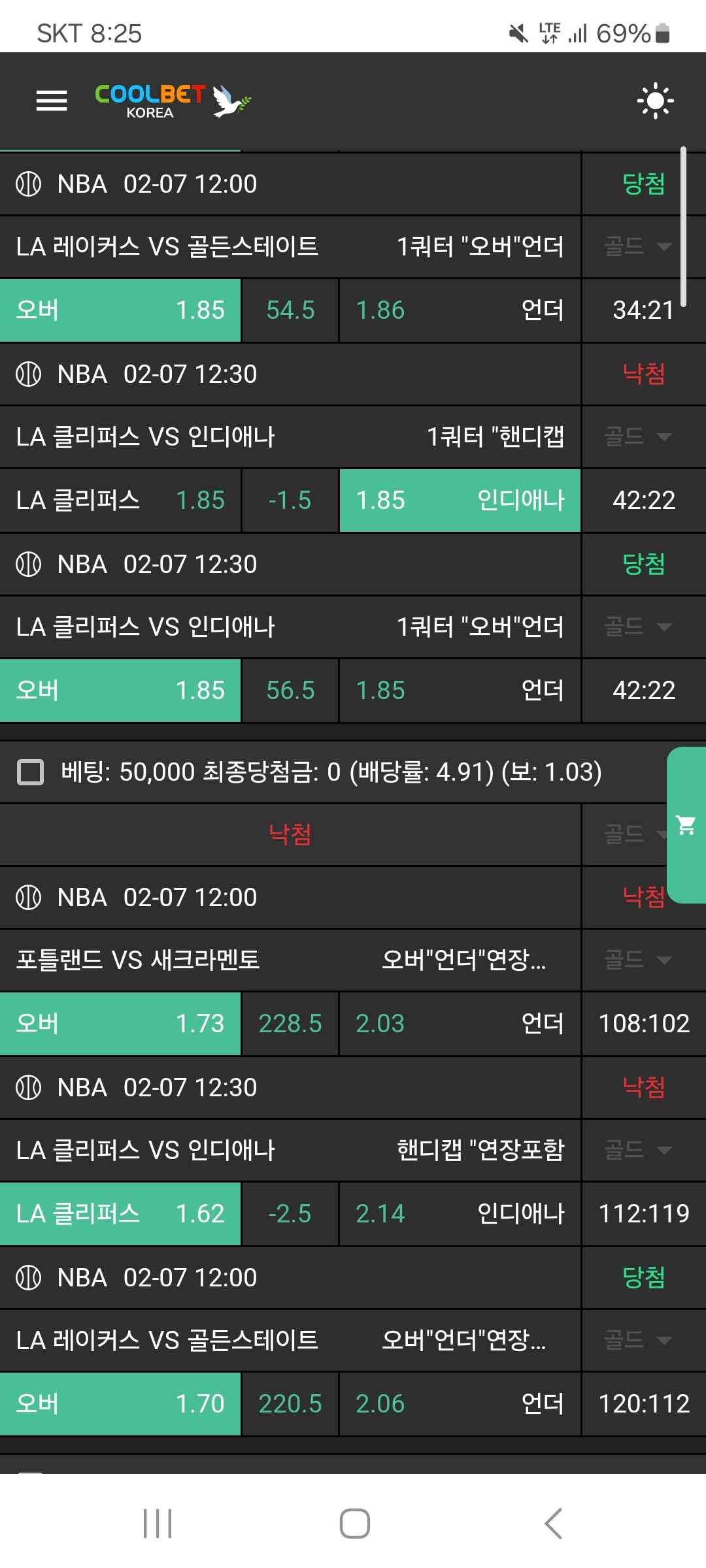Expand 골드 dropdown for LA 클리퍼스 1쿼터 핸디캡
Image resolution: width=706 pixels, height=1568 pixels.
(x=637, y=436)
